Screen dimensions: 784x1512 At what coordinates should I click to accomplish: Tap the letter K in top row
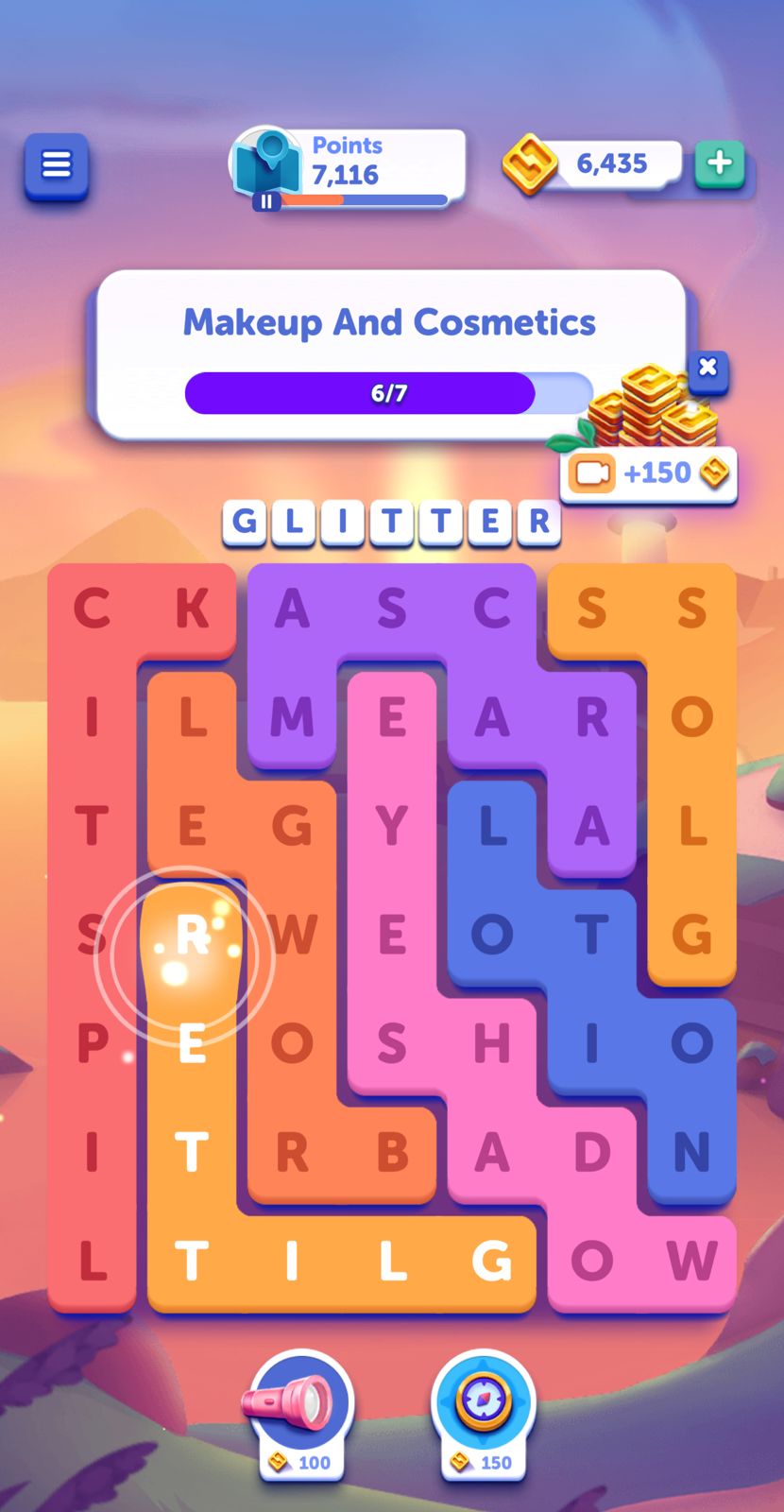[x=192, y=609]
